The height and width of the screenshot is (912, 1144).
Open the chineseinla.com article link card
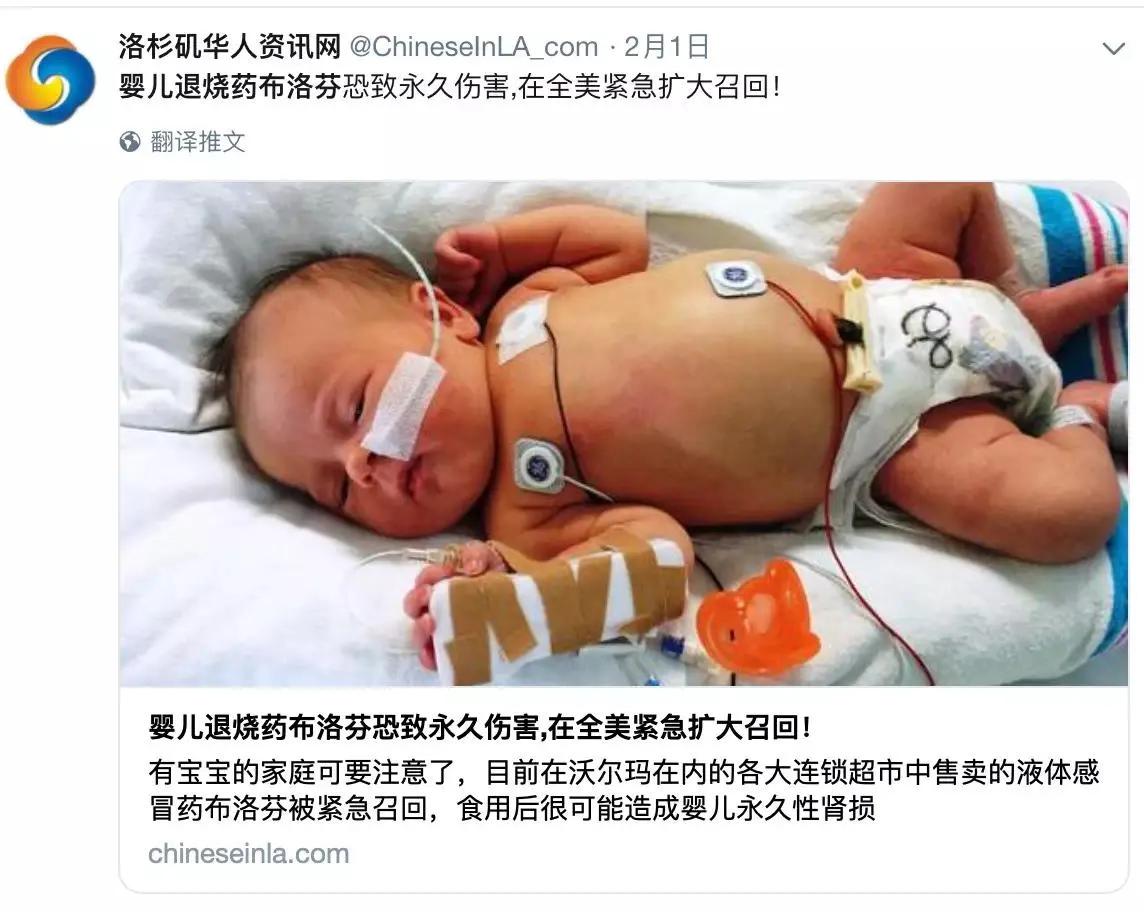[x=623, y=785]
